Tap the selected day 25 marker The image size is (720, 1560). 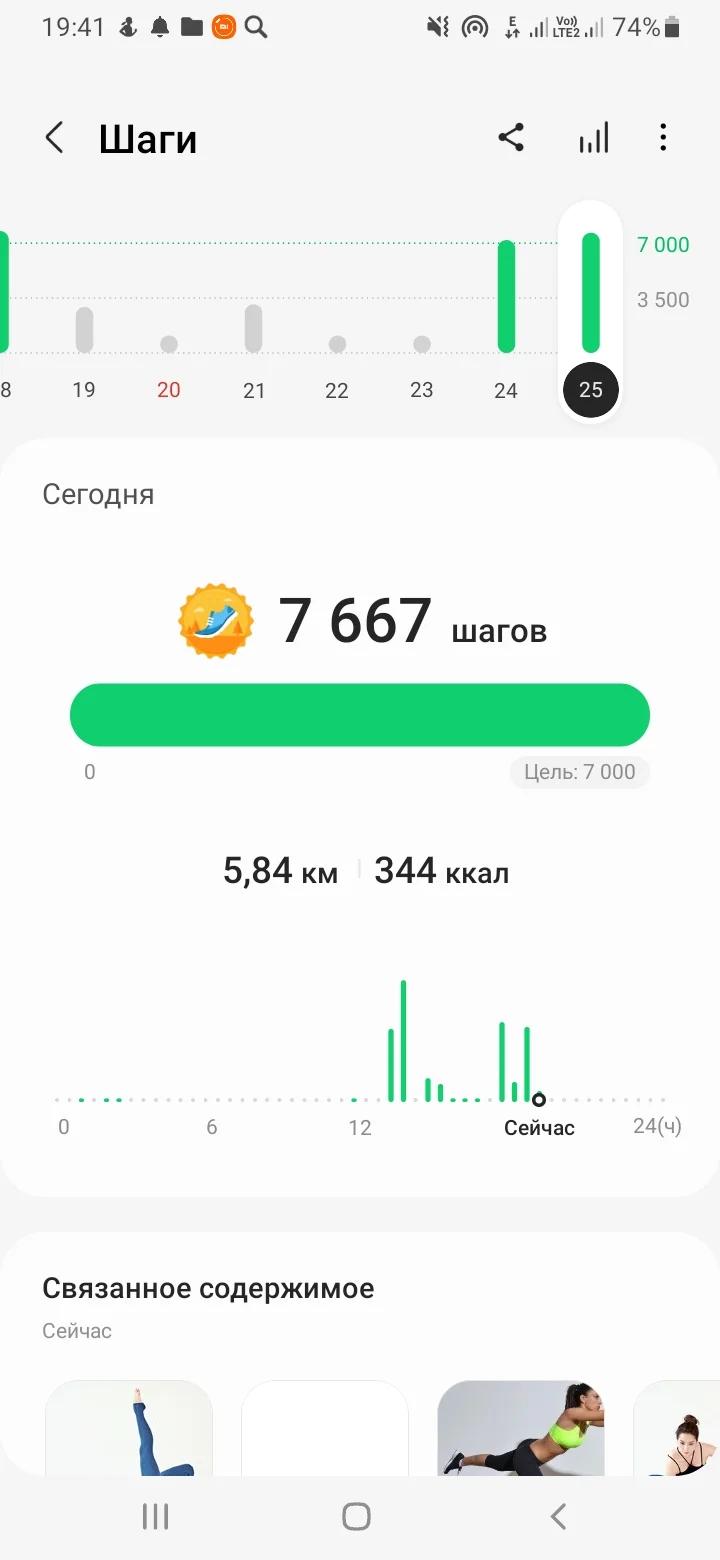[591, 389]
